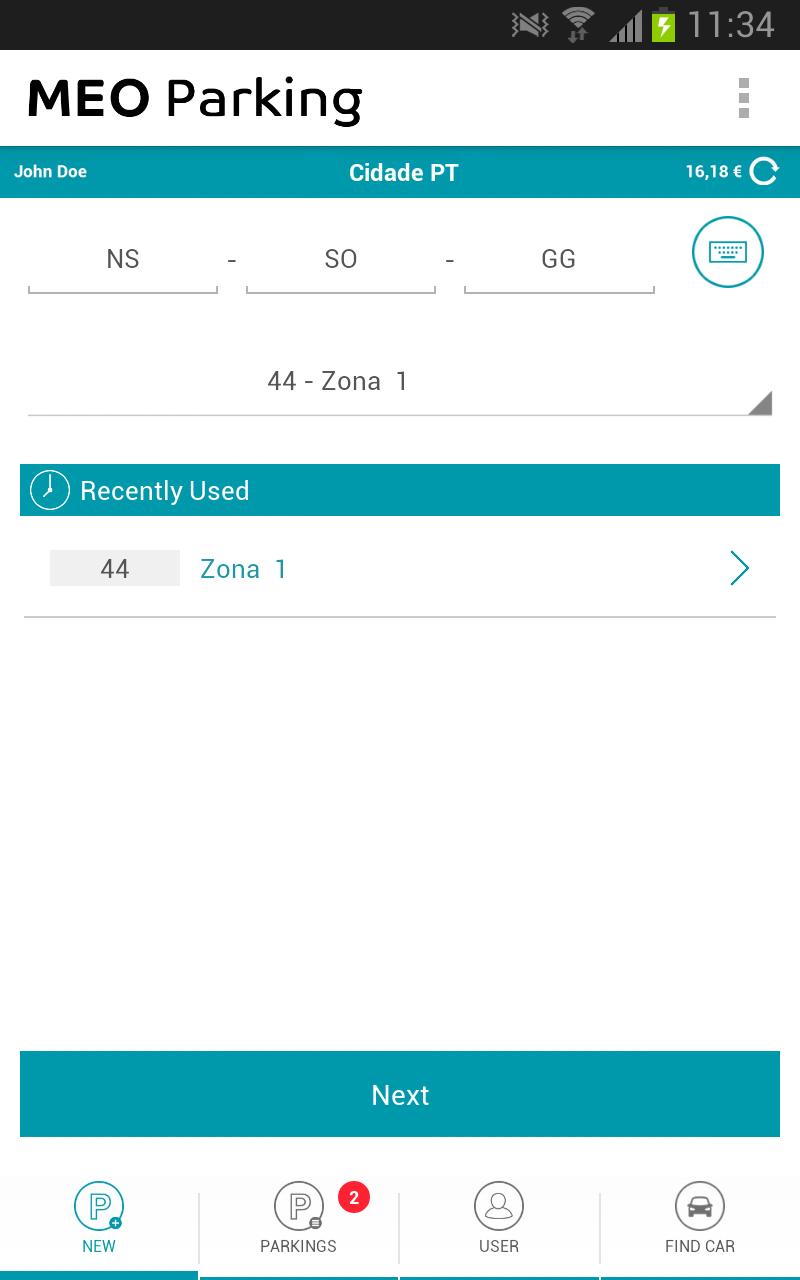Image resolution: width=800 pixels, height=1280 pixels.
Task: Tap the keyboard icon button
Action: [x=727, y=252]
